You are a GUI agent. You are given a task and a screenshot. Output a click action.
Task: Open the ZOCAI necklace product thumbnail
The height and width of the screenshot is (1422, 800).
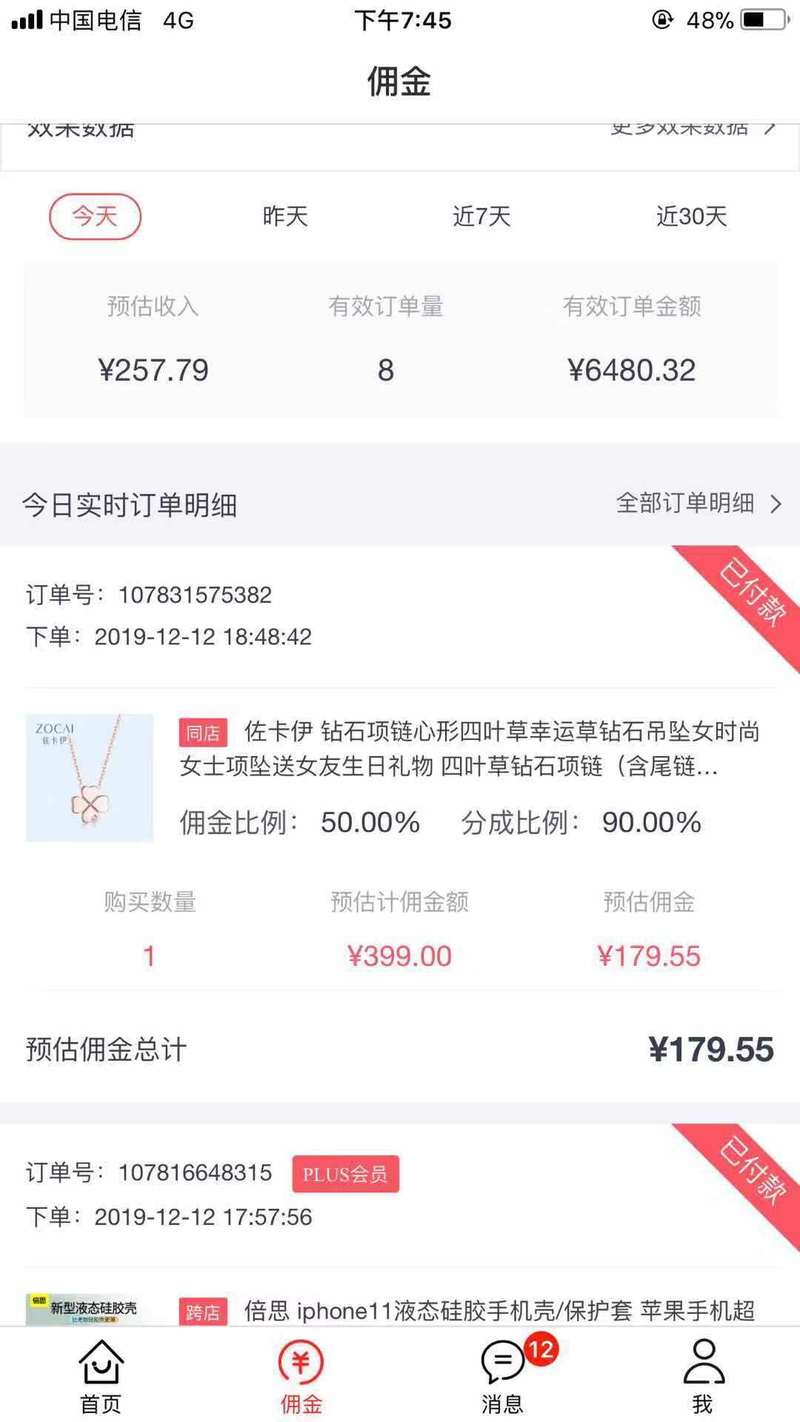(x=89, y=777)
